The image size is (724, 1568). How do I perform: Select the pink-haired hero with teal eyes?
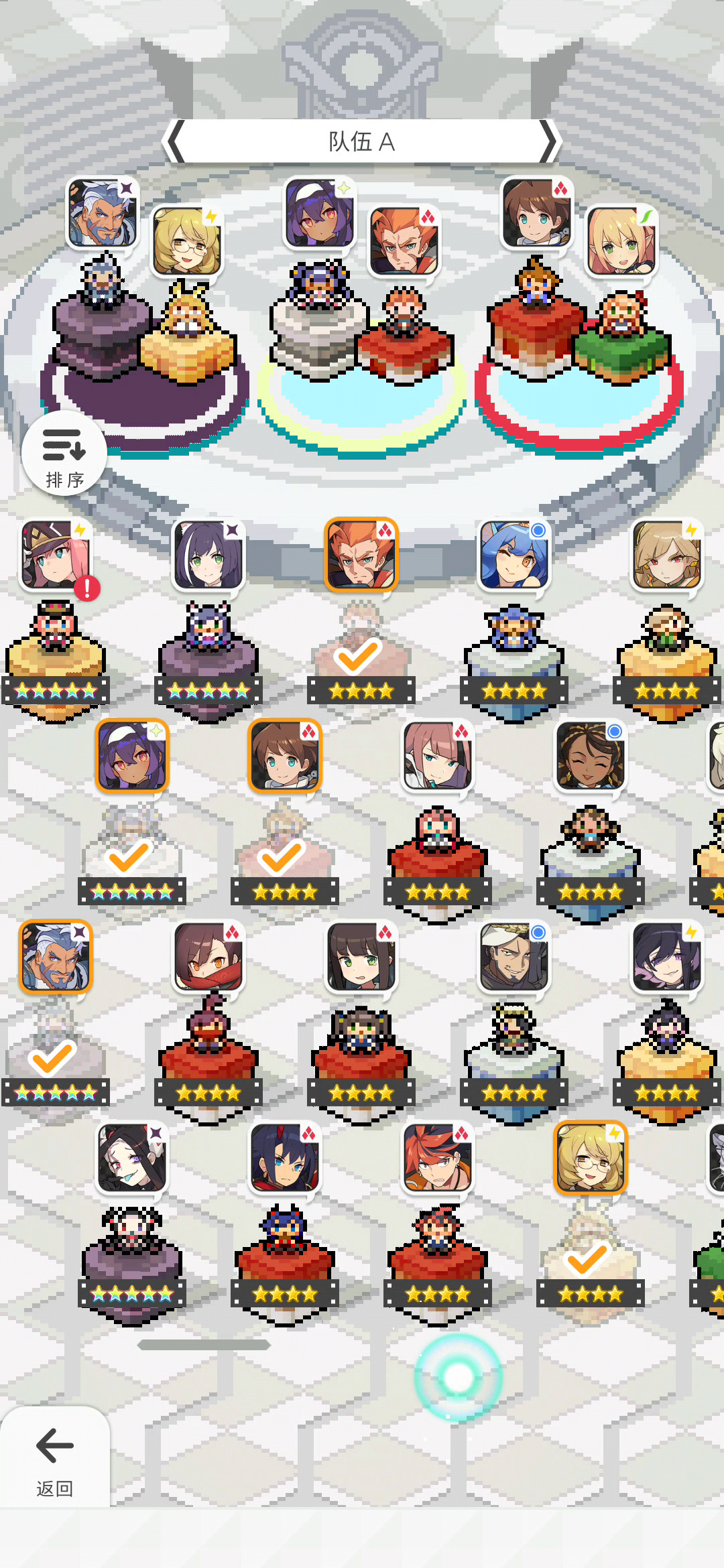[x=438, y=756]
